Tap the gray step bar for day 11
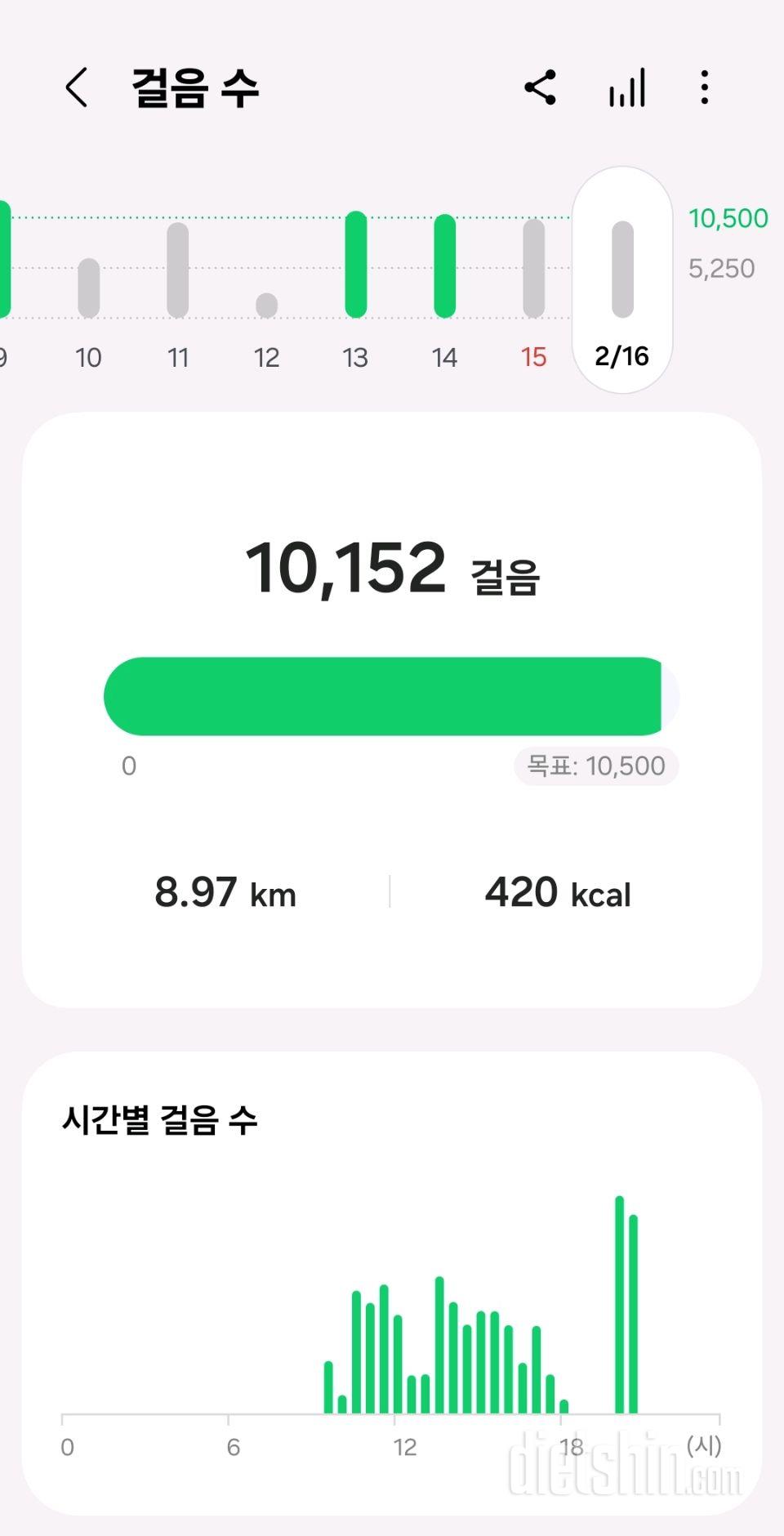This screenshot has width=784, height=1536. click(179, 270)
